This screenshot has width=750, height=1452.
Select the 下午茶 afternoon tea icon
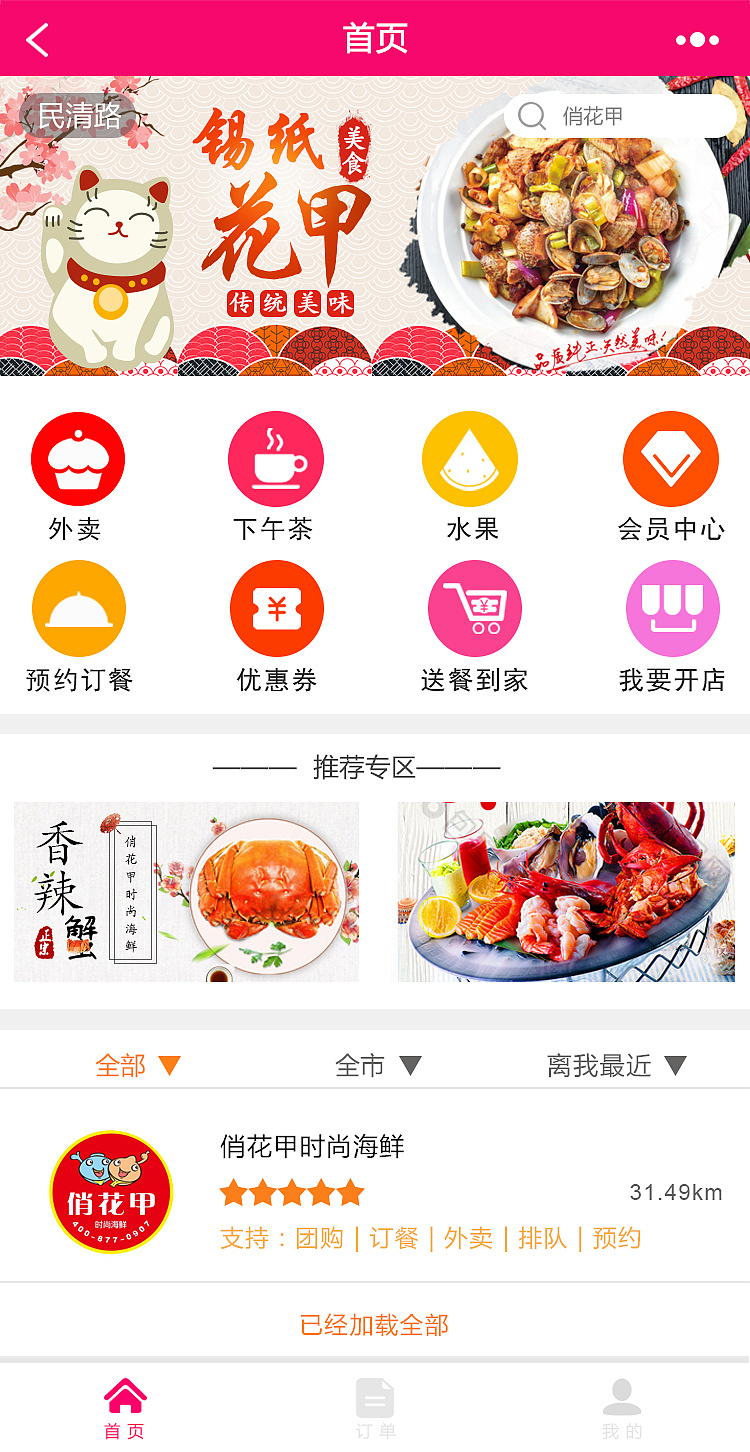point(276,458)
